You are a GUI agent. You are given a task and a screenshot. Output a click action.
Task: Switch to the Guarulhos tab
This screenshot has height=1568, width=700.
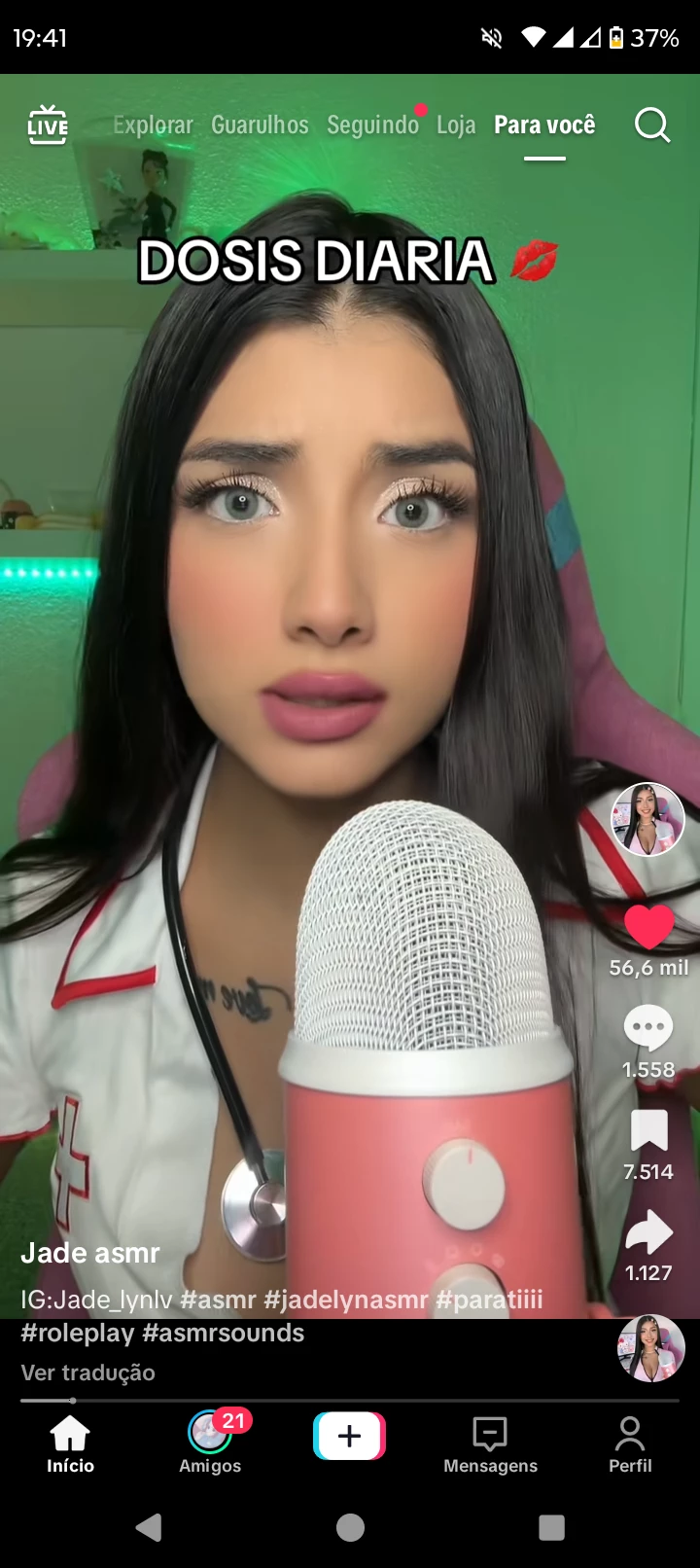pos(260,125)
